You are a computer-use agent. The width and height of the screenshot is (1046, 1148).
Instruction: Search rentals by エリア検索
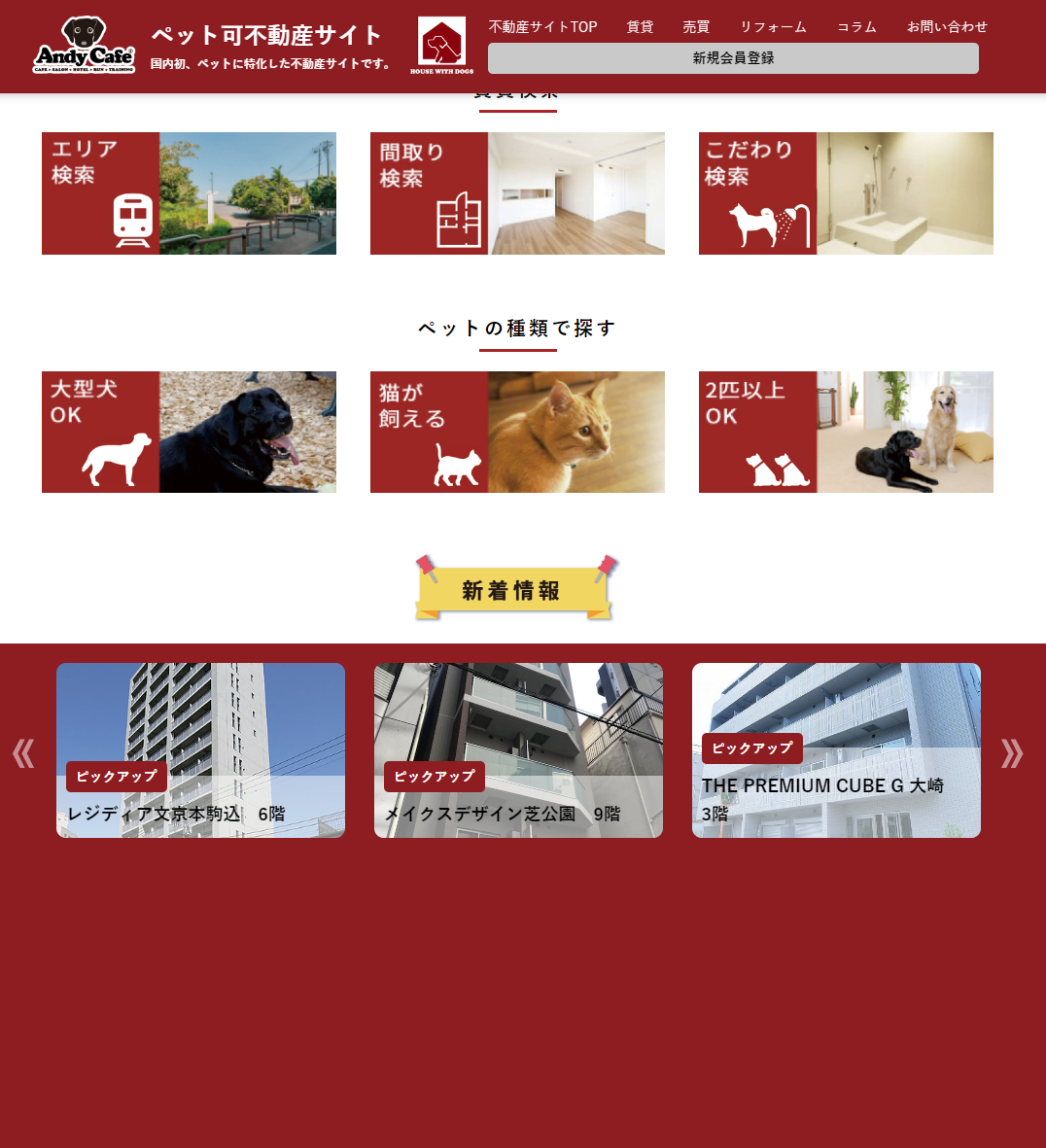189,193
